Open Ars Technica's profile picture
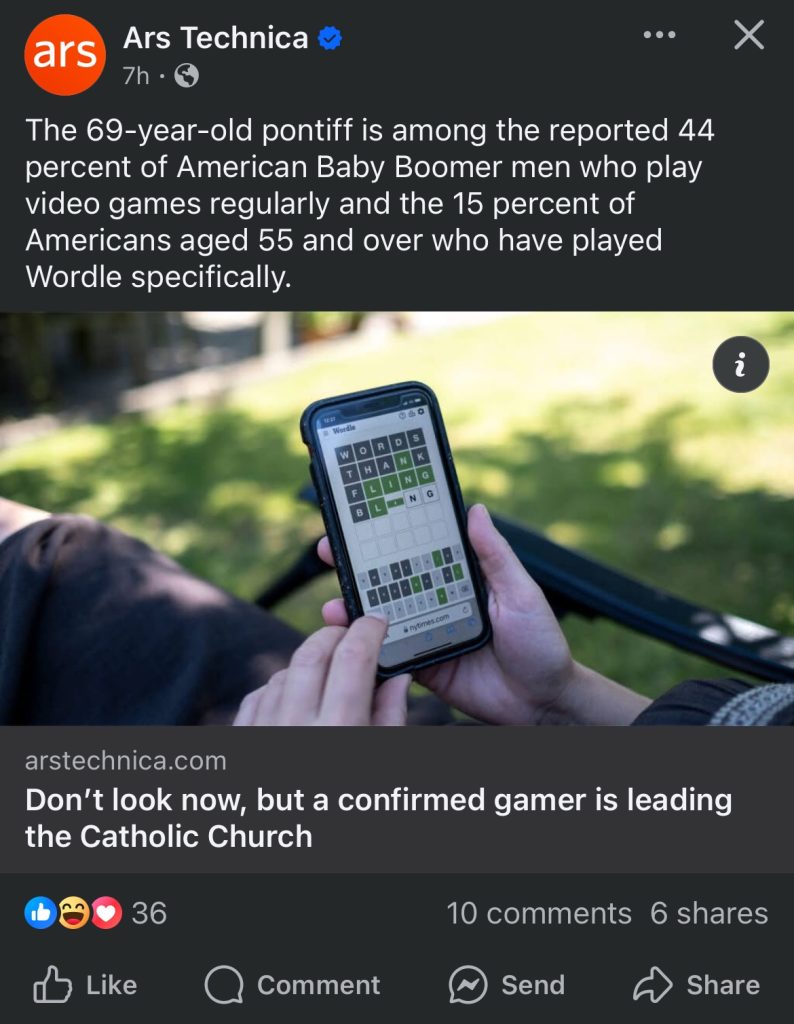The height and width of the screenshot is (1024, 794). tap(65, 55)
